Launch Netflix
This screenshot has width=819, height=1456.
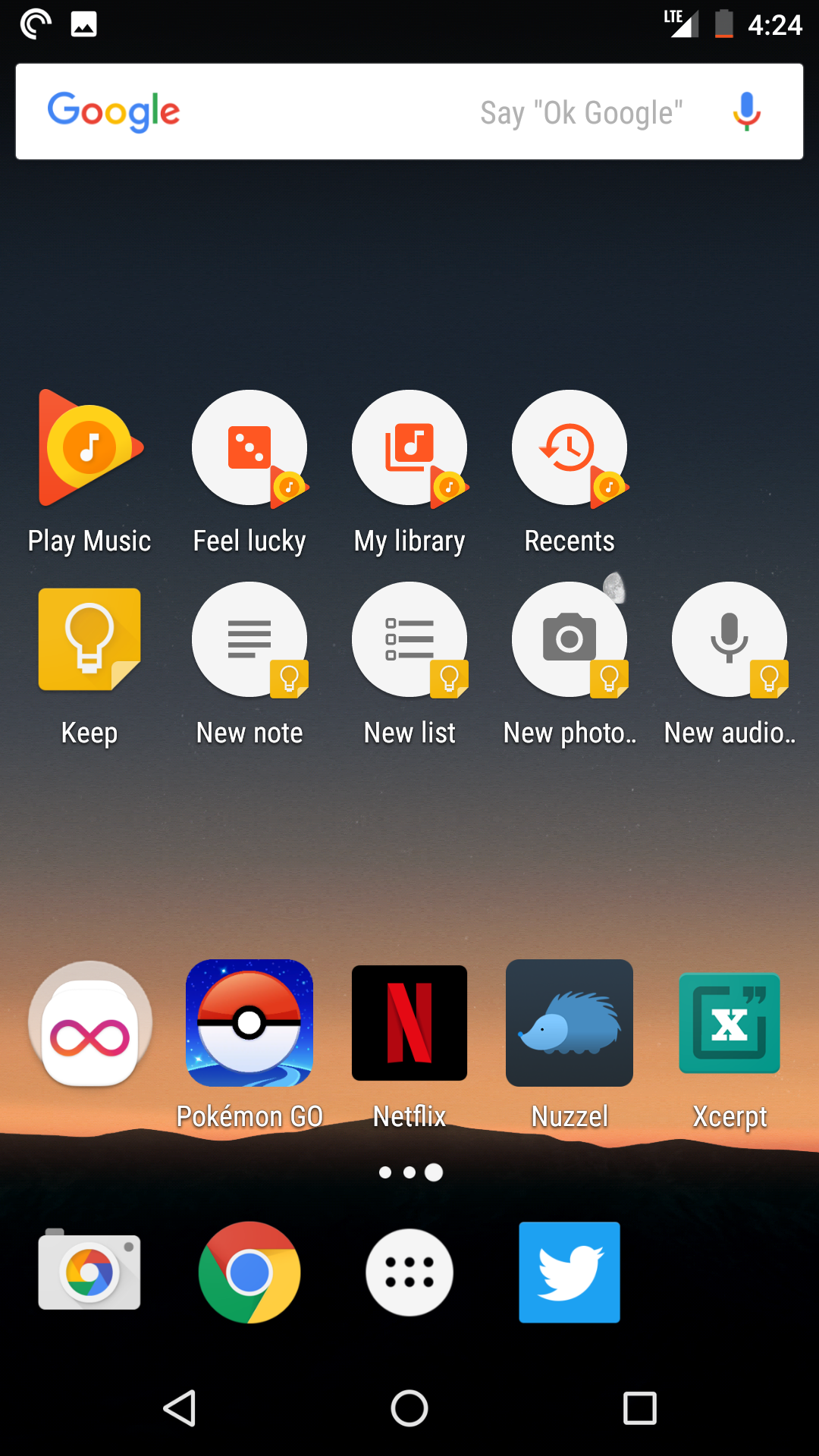click(x=409, y=1022)
